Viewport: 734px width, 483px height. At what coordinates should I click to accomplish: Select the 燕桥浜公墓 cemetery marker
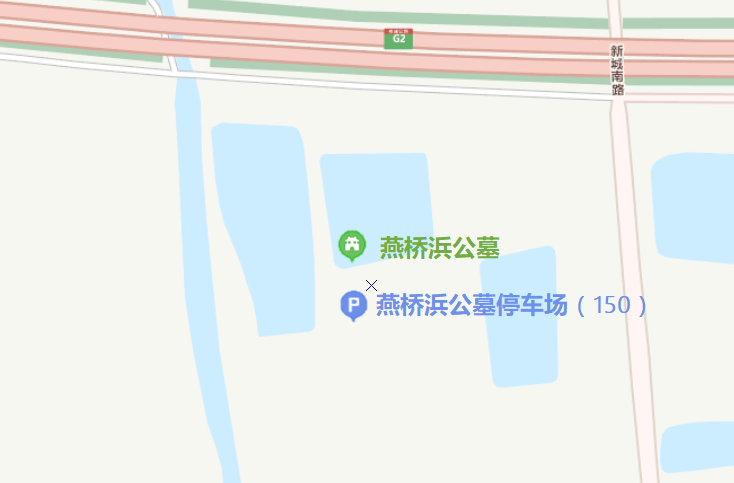pyautogui.click(x=351, y=245)
